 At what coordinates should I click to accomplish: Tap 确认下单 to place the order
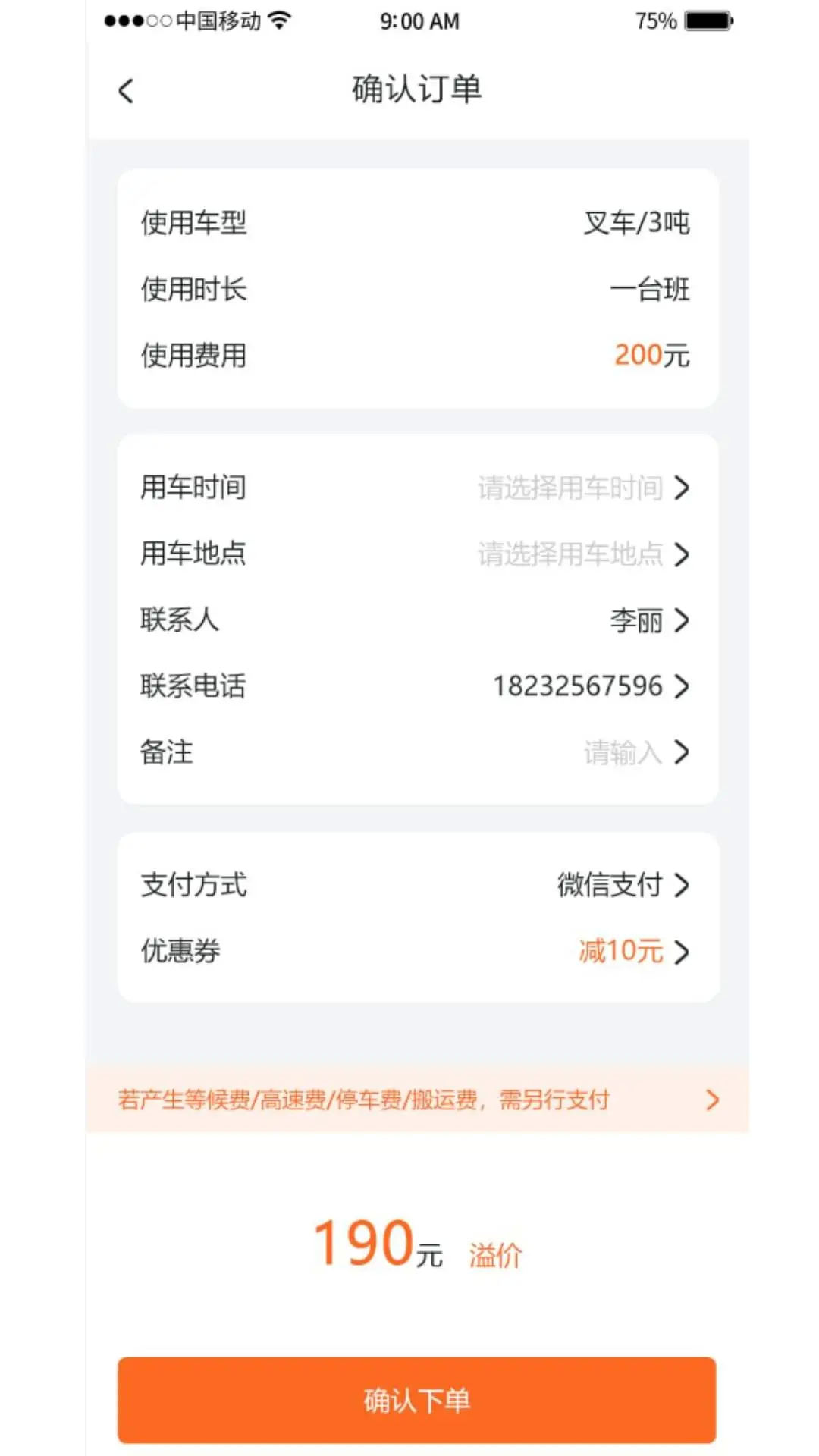point(416,1400)
